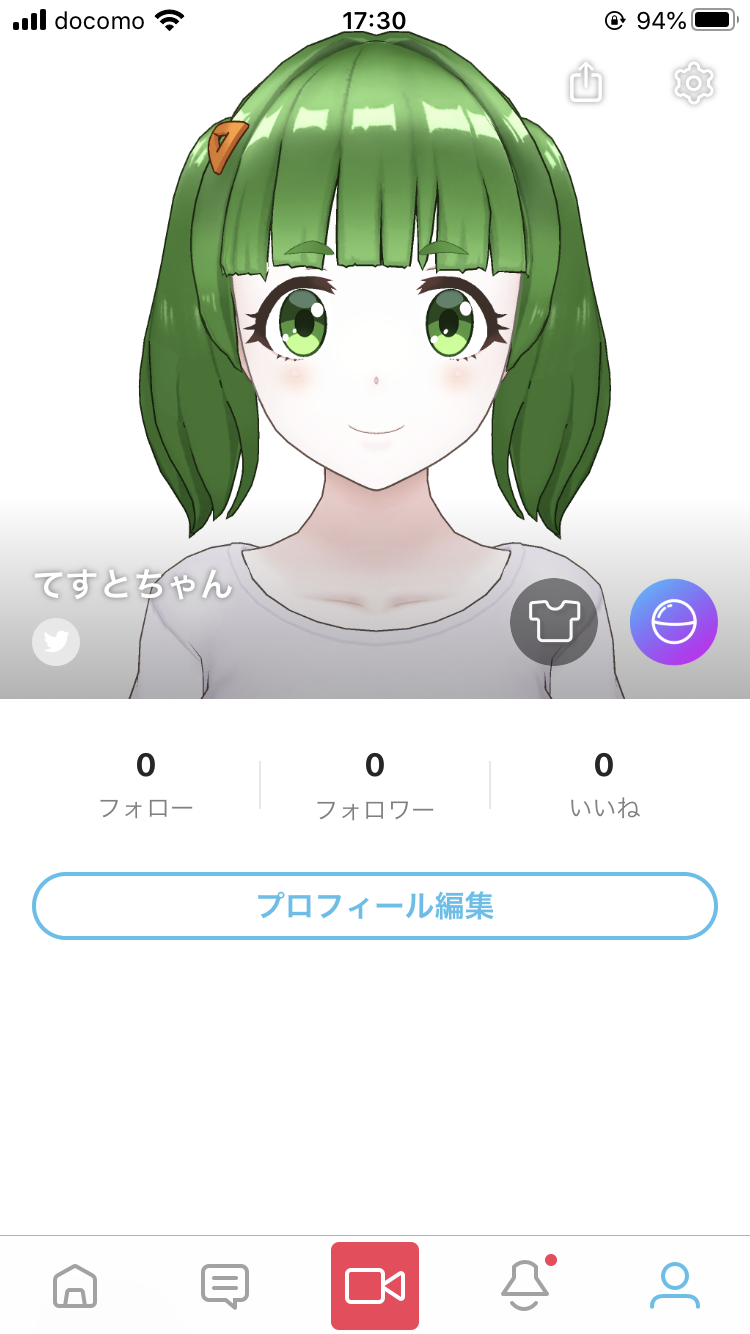The height and width of the screenshot is (1334, 750).
Task: Open app settings via the gear icon
Action: (693, 84)
